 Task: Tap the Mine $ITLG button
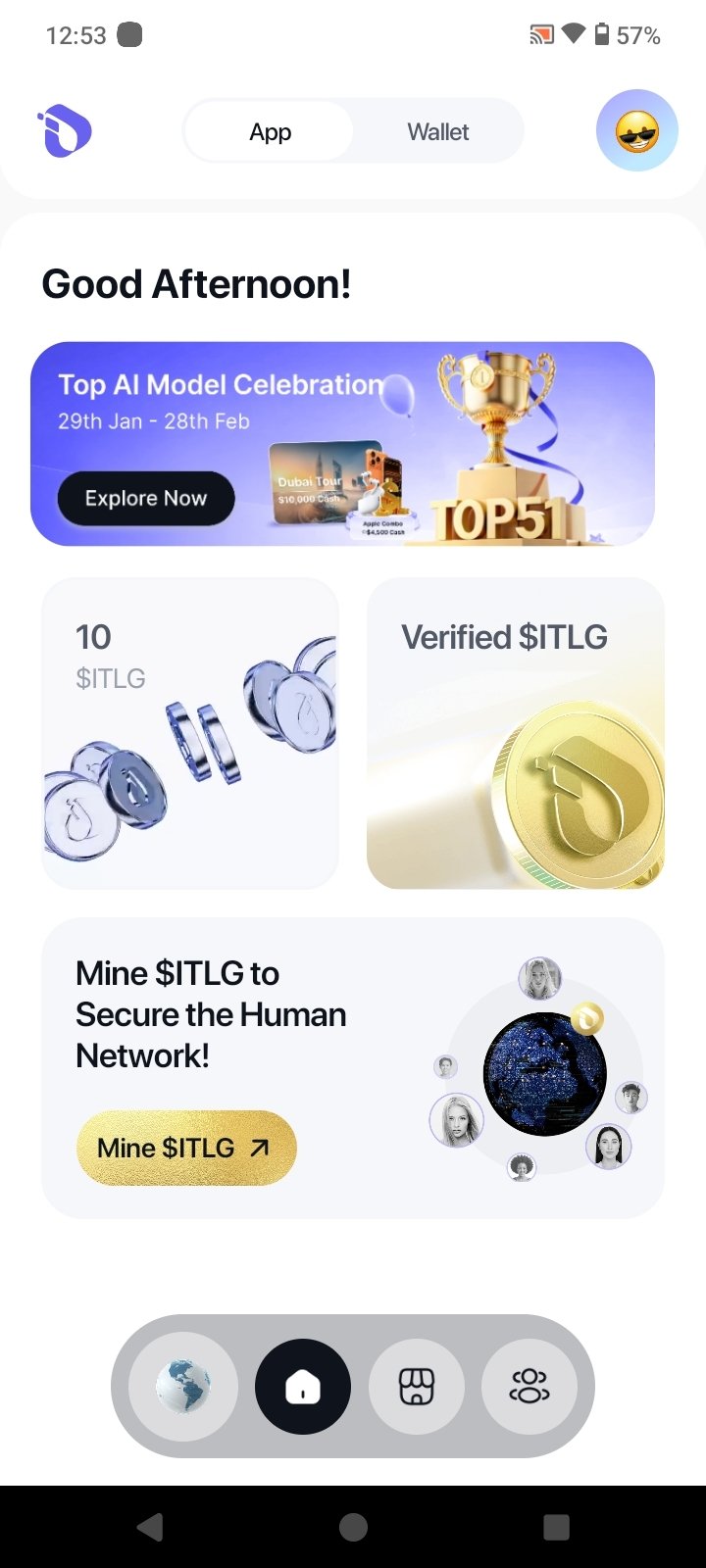(185, 1148)
